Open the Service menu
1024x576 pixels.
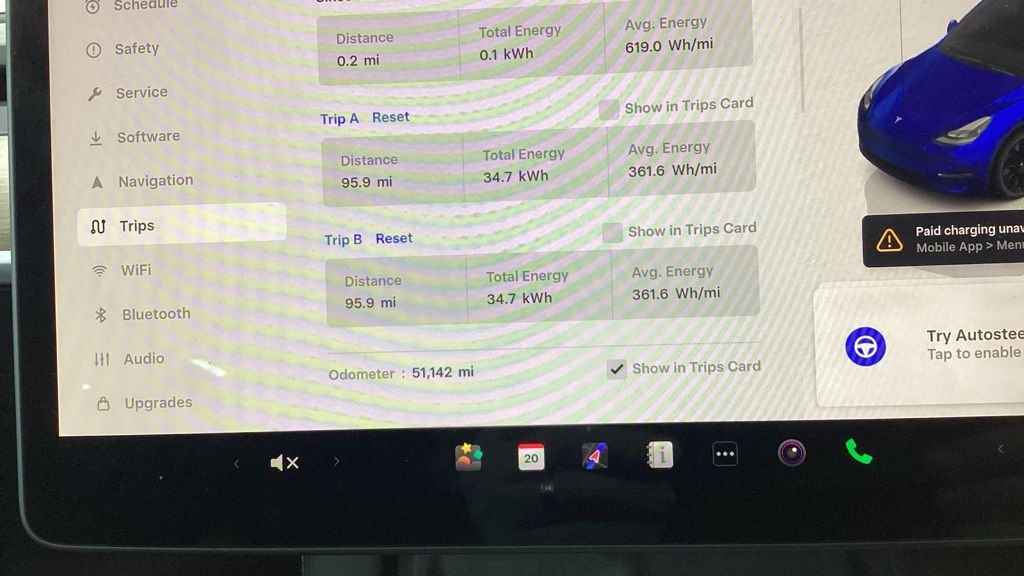pyautogui.click(x=141, y=92)
